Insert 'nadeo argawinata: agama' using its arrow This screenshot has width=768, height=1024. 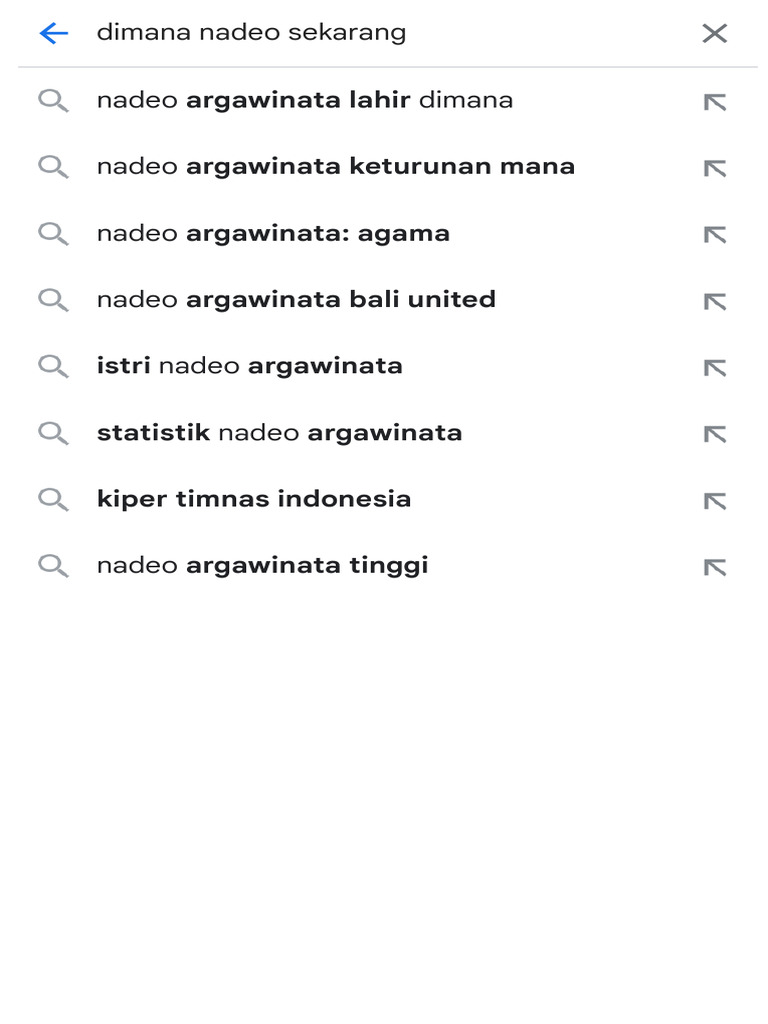(715, 234)
